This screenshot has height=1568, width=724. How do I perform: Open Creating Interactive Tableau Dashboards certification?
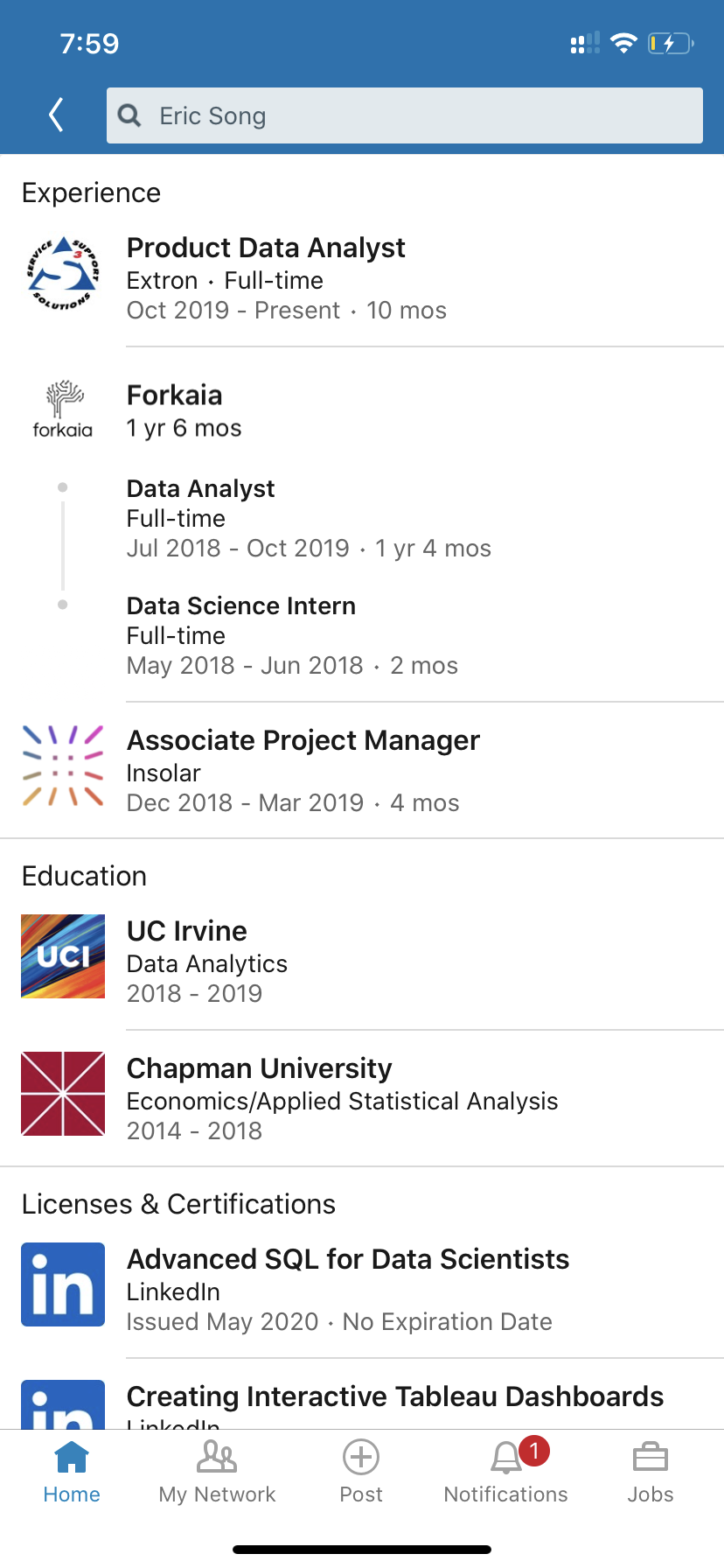click(x=395, y=1396)
